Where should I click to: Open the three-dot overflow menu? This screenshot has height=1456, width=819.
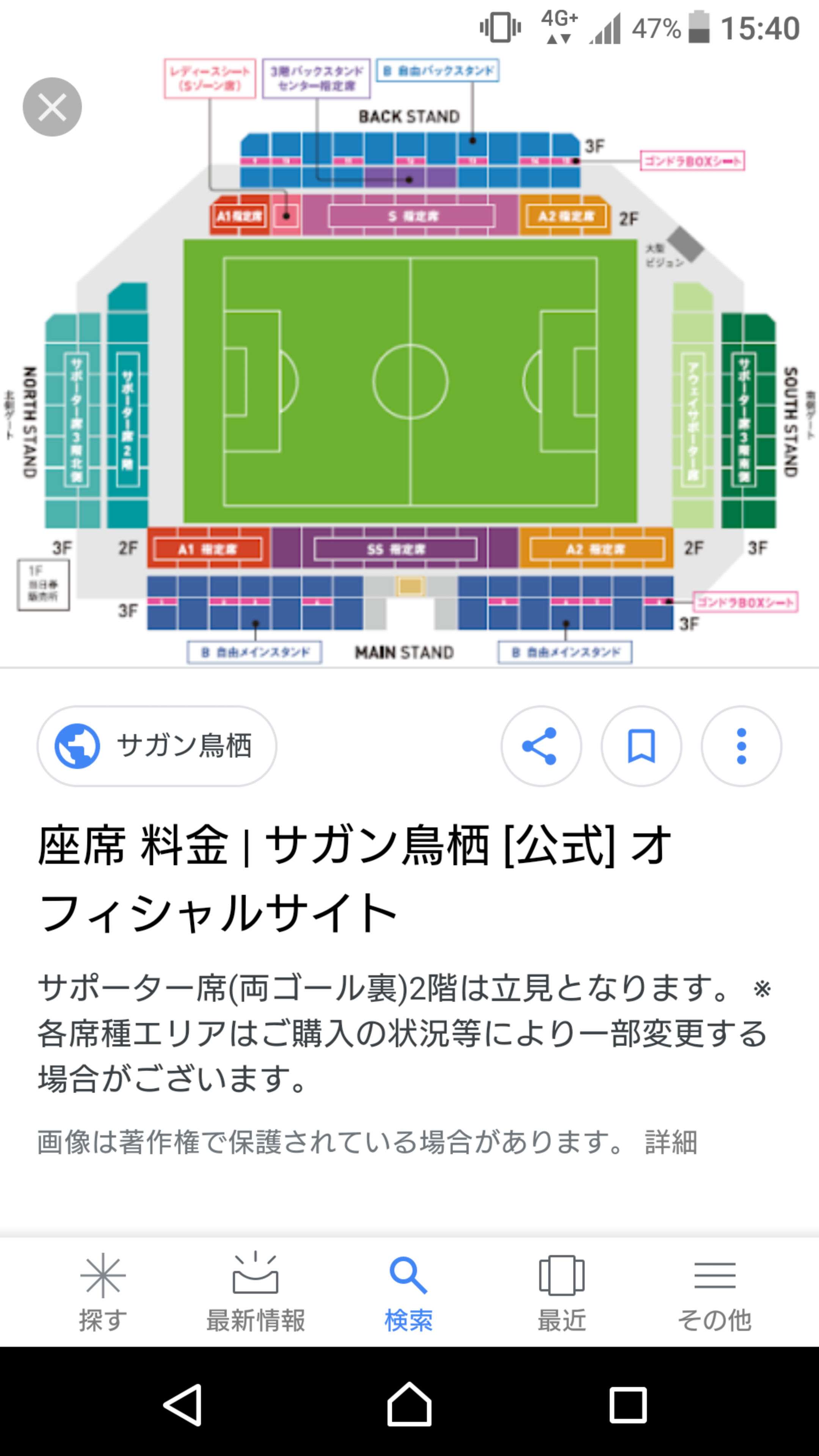click(x=741, y=746)
